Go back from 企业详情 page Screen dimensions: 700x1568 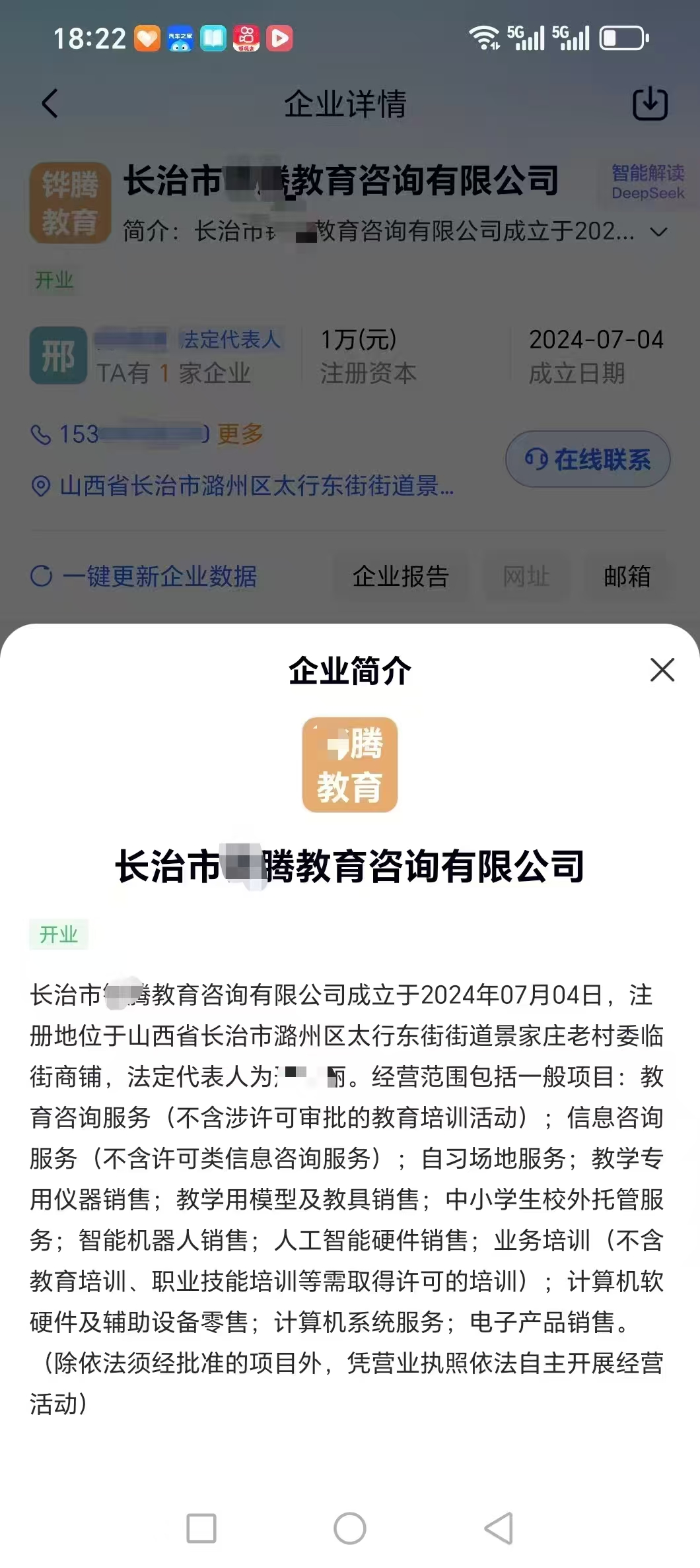point(50,104)
